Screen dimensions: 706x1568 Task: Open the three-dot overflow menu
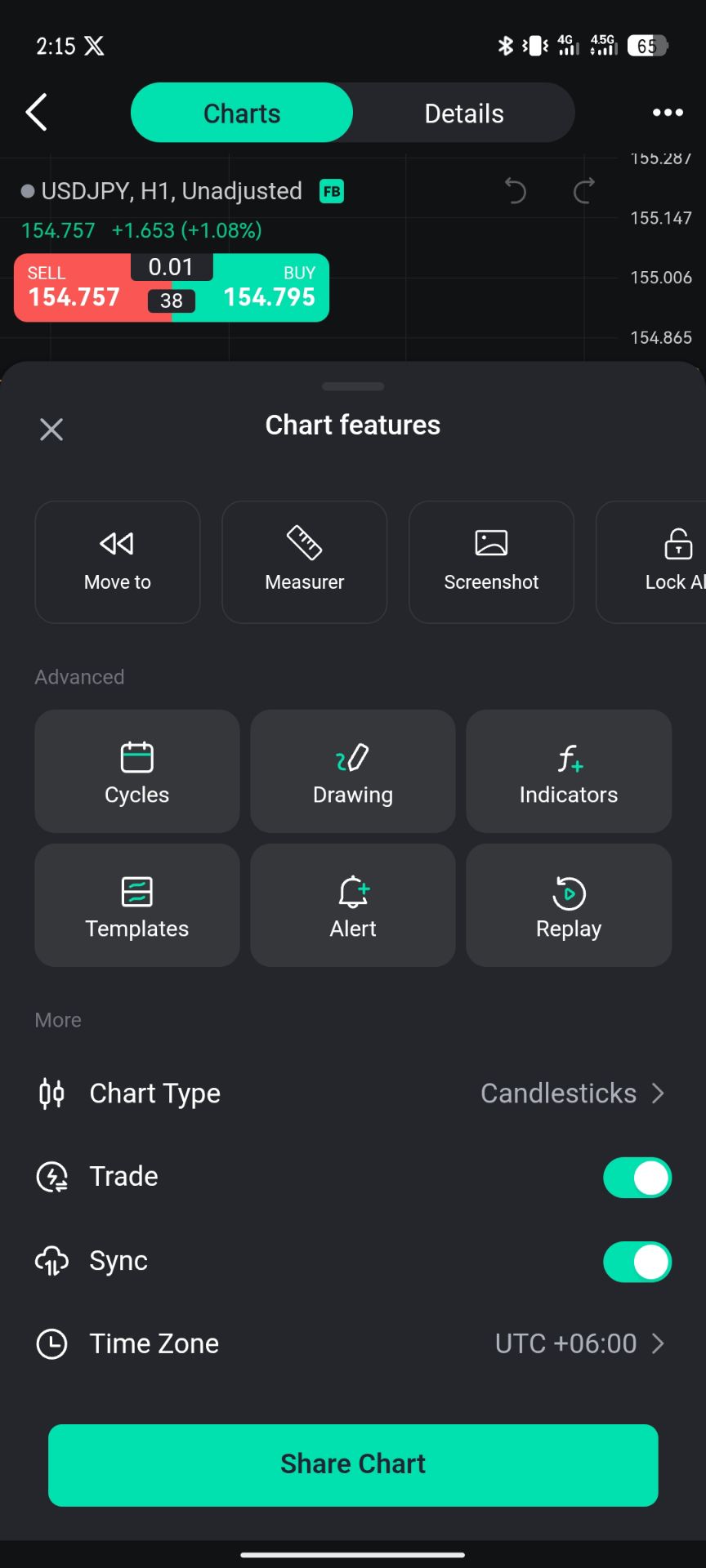click(x=667, y=113)
